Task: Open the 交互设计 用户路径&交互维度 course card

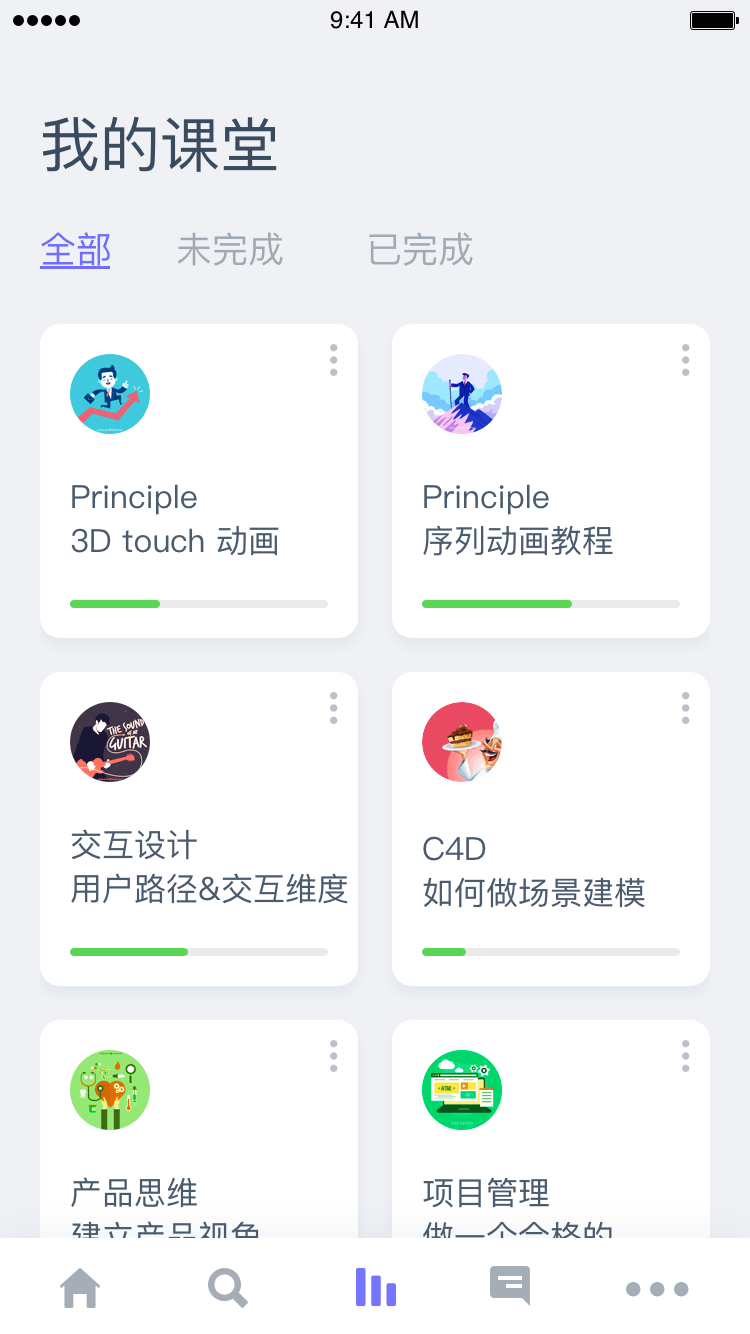Action: [x=198, y=830]
